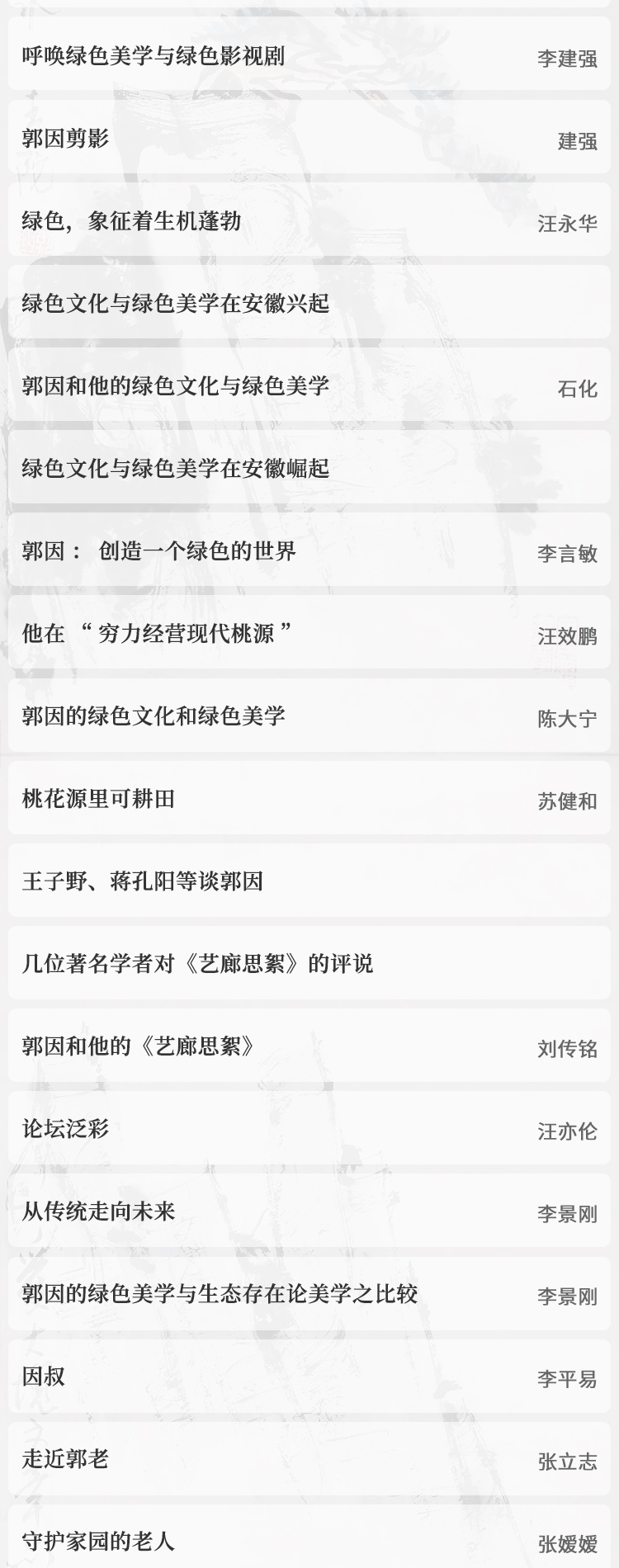
Task: Open 王子野、蒋孔阳等谈郭因
Action: [x=143, y=881]
